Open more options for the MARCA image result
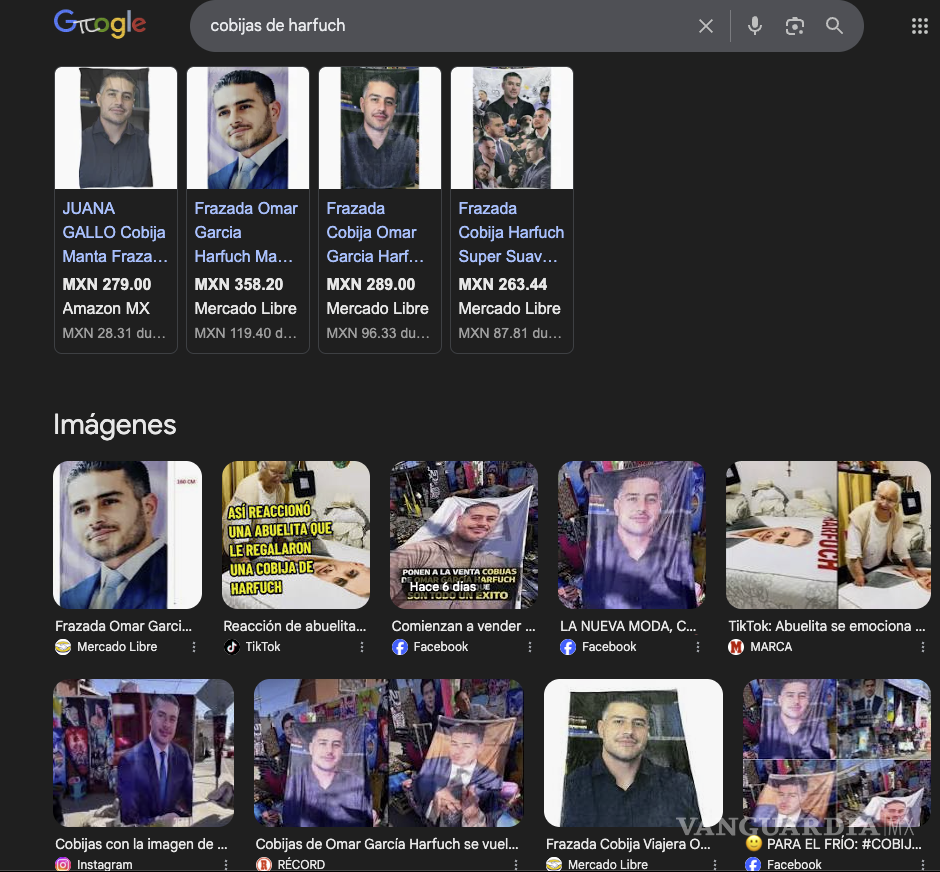940x872 pixels. (922, 647)
